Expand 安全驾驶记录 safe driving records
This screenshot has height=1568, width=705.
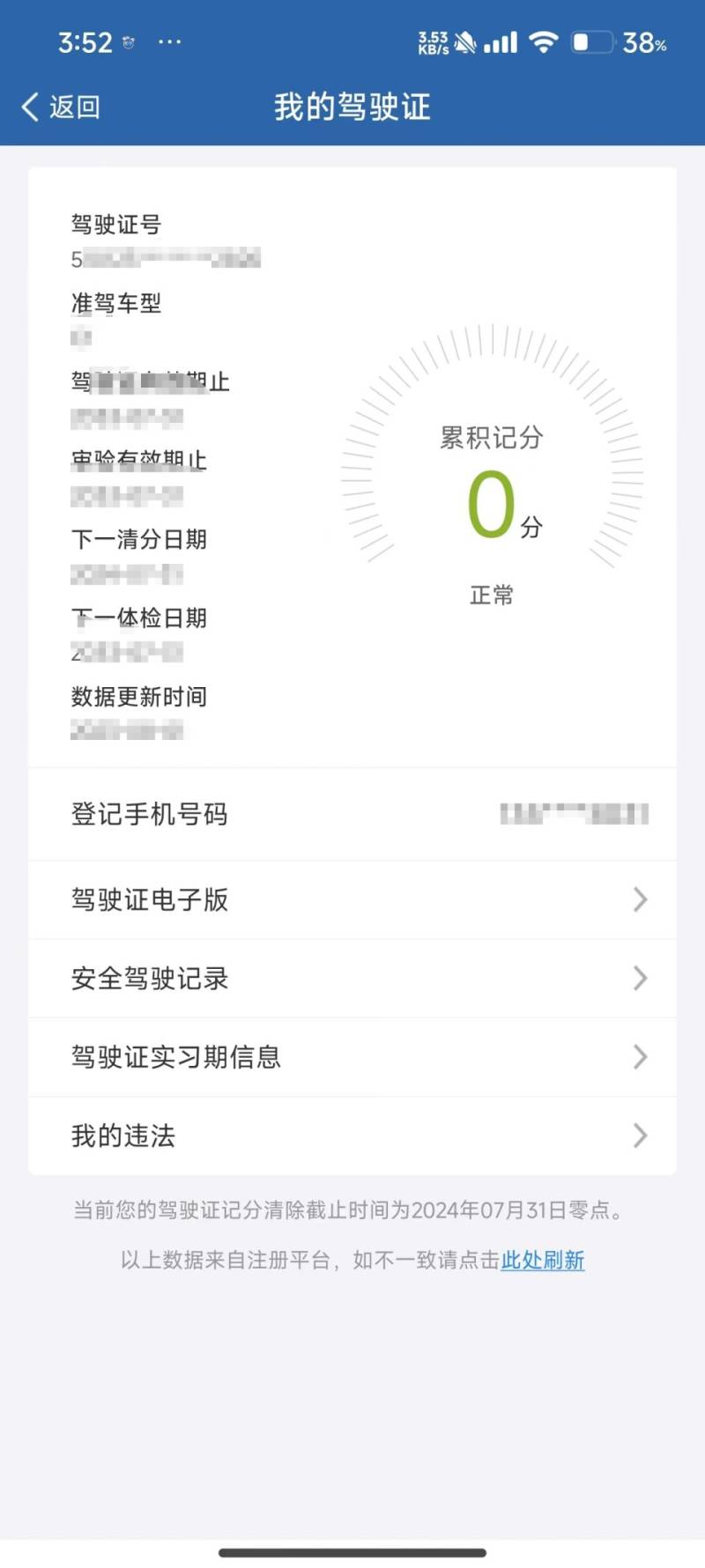tap(352, 979)
